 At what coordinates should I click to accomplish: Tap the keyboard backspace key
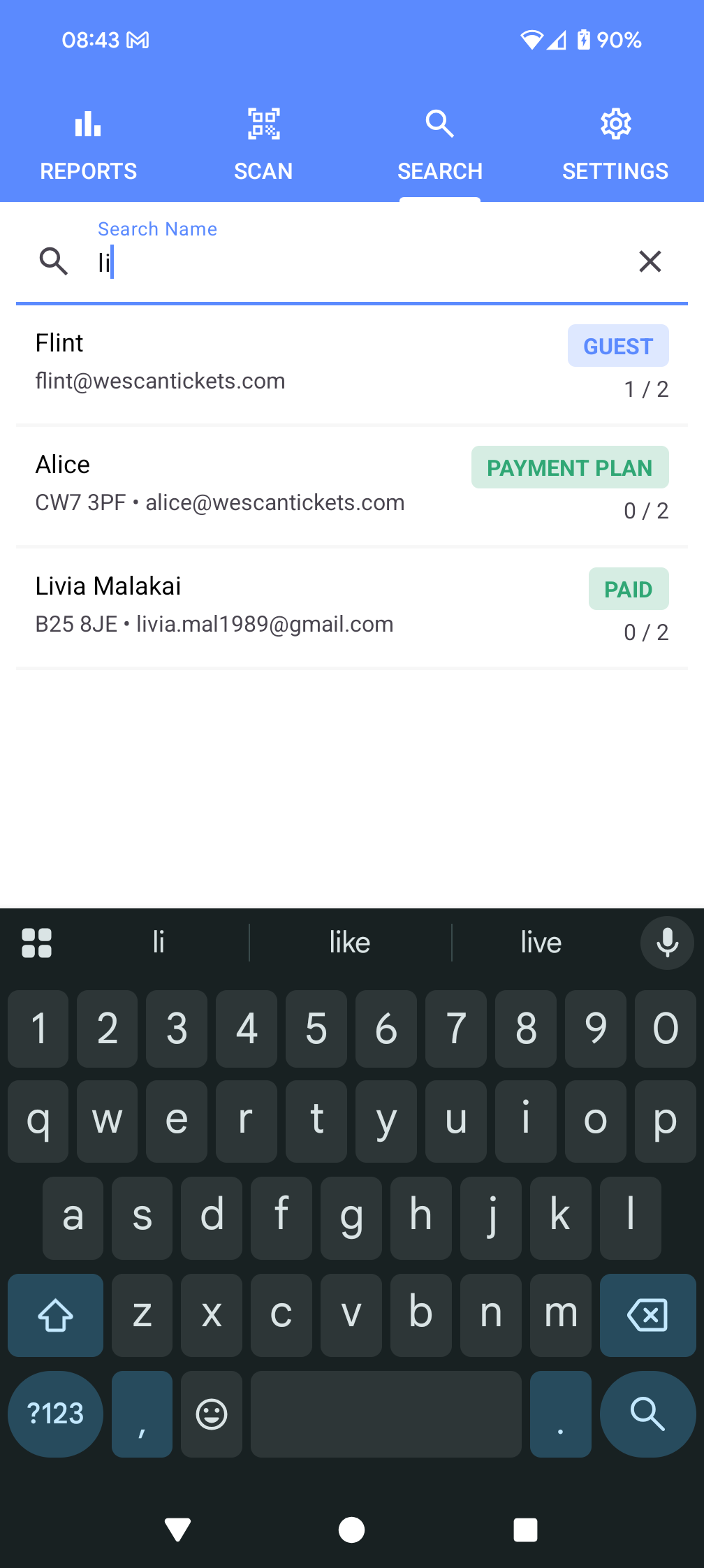647,1315
